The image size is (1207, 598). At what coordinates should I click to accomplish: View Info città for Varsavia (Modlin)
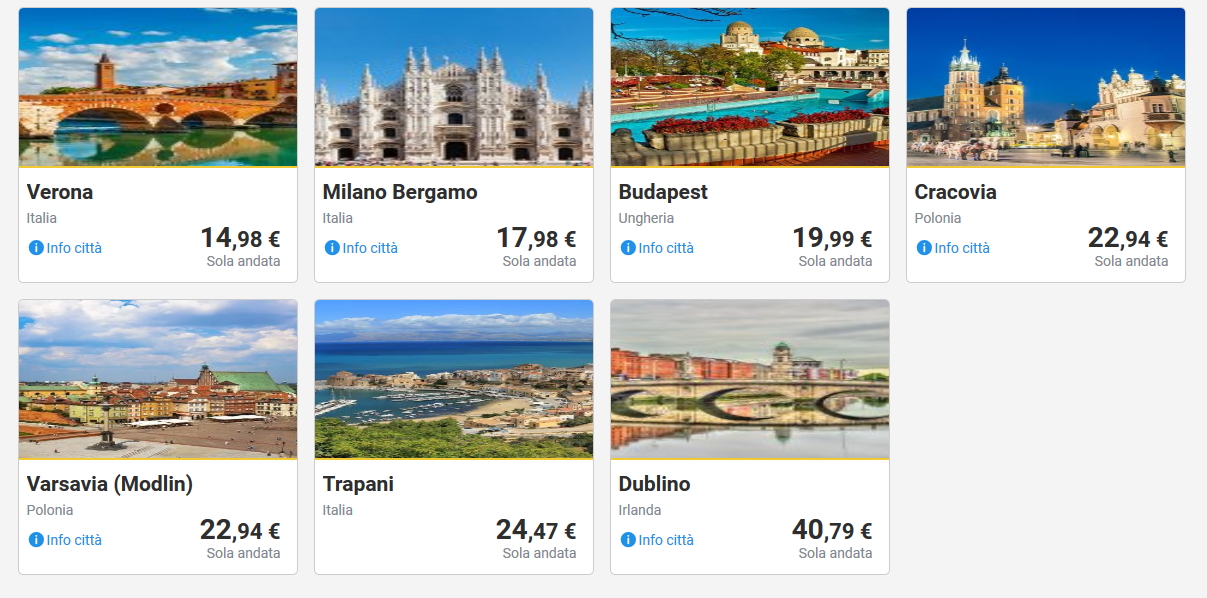(x=66, y=540)
